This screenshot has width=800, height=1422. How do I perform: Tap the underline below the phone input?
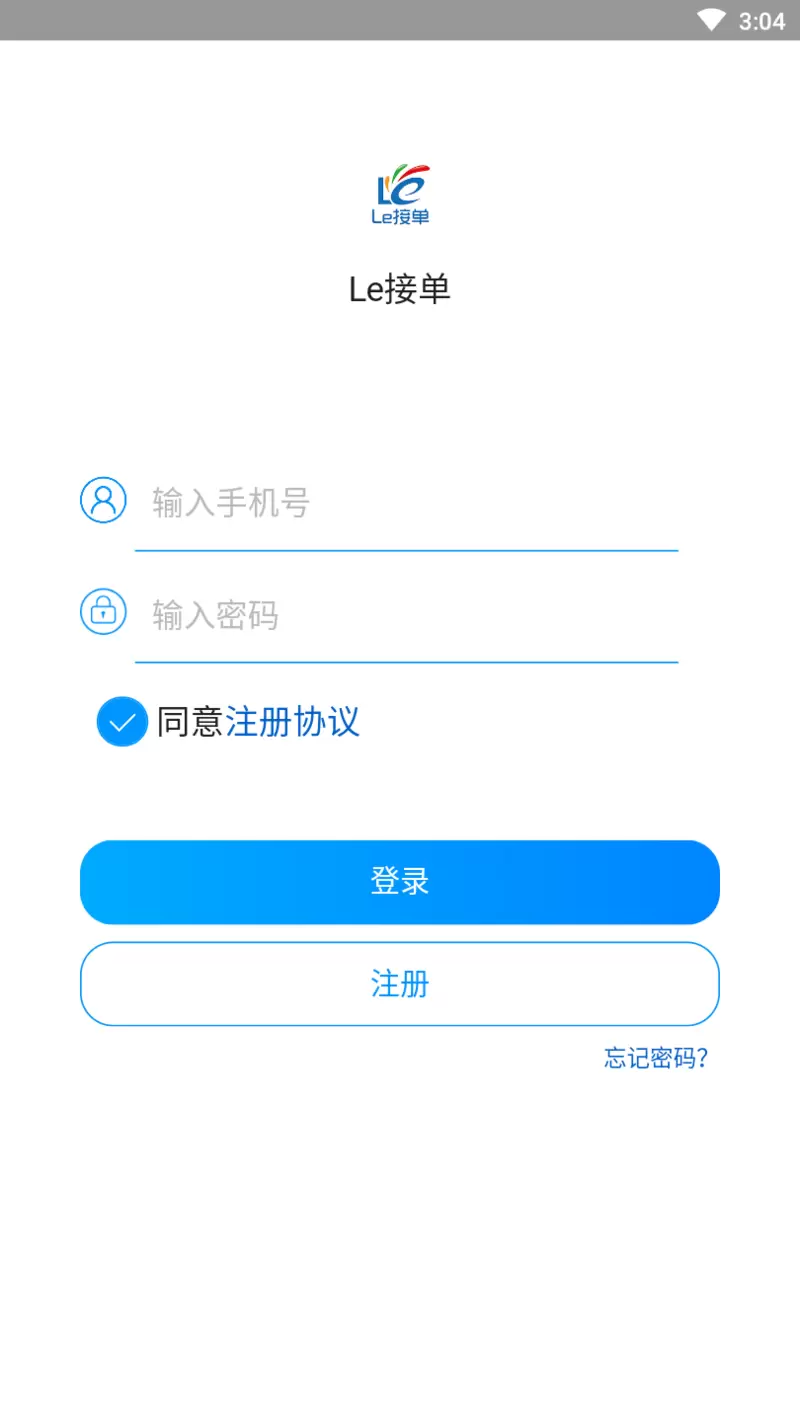(406, 550)
